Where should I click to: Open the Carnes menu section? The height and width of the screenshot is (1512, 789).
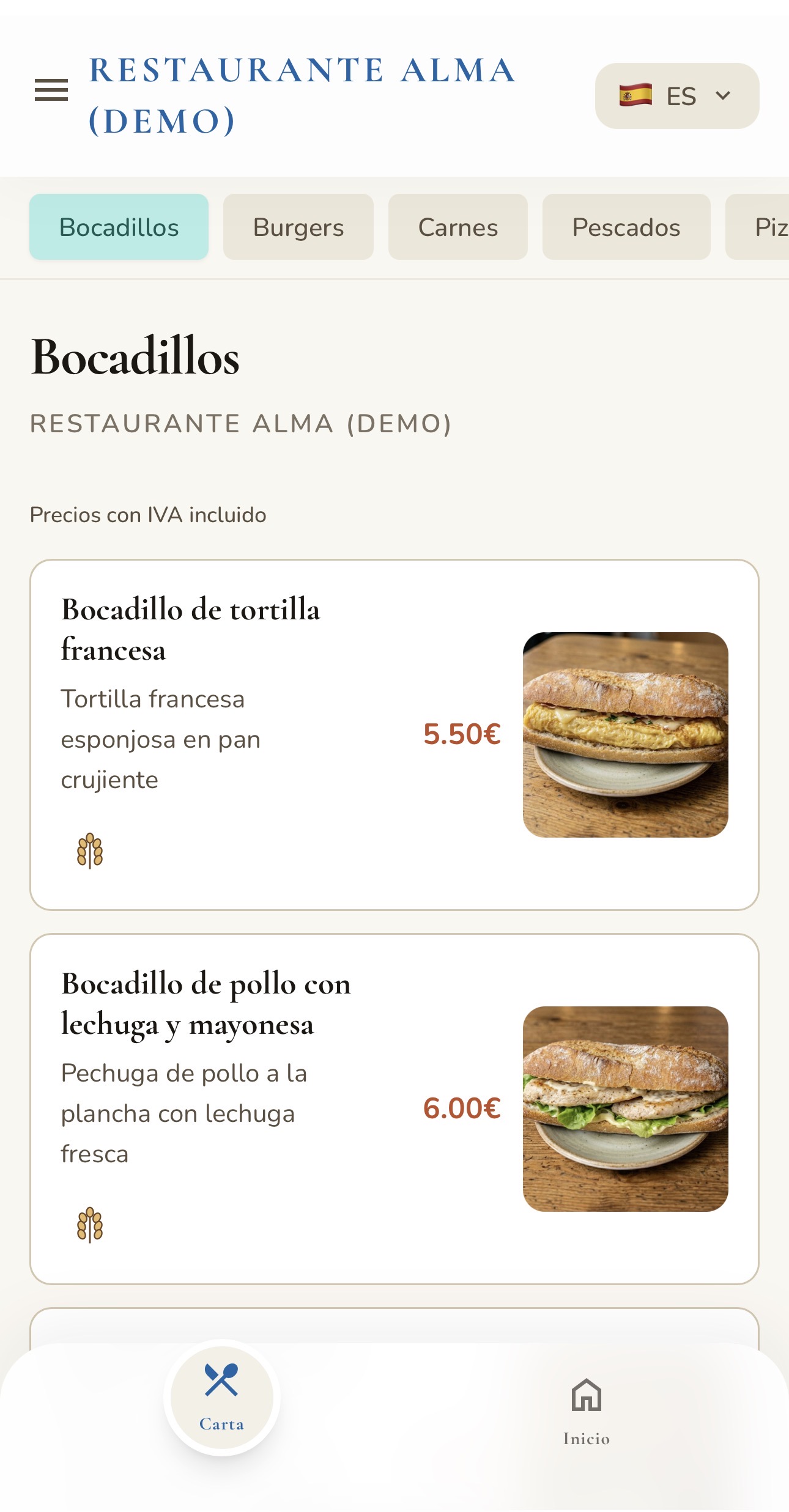(x=457, y=226)
